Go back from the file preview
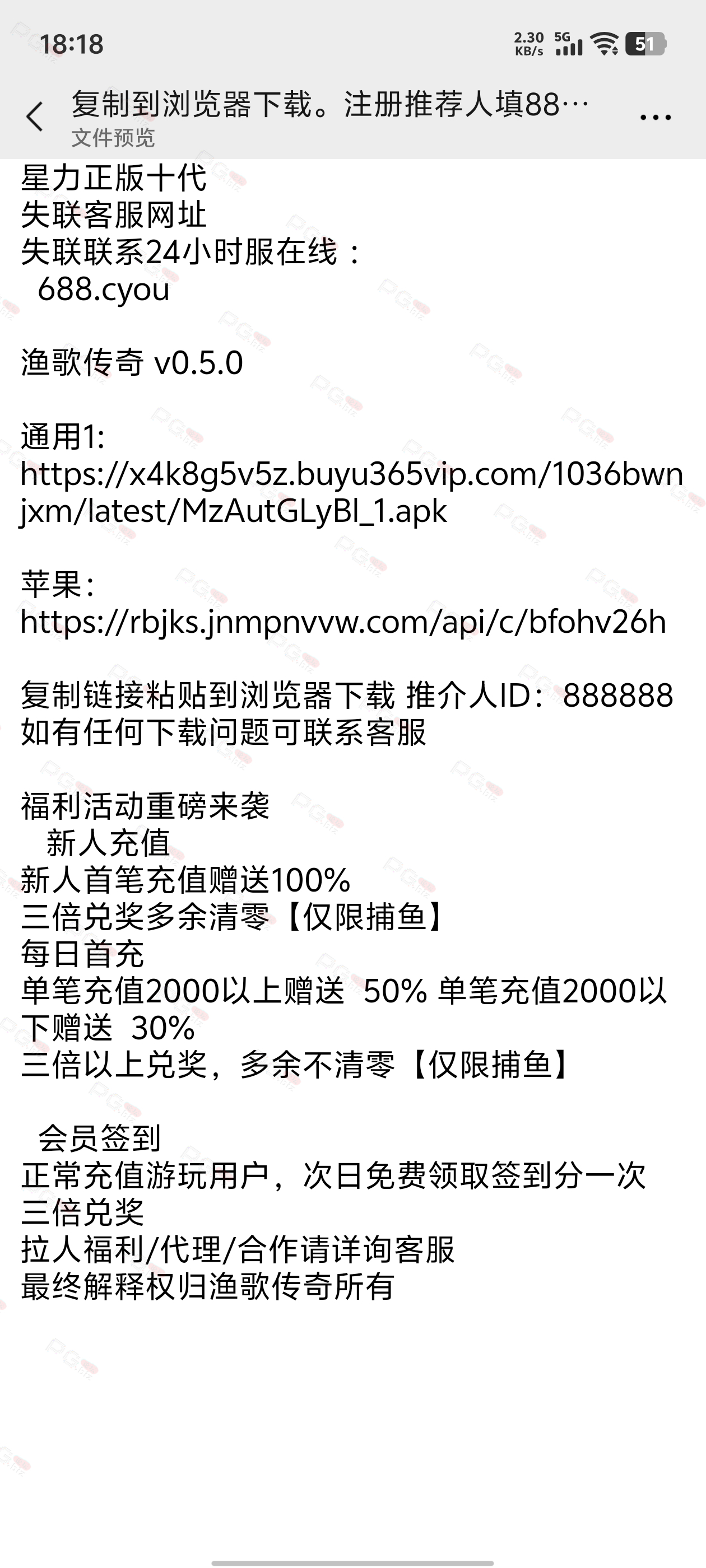706x1568 pixels. click(x=35, y=116)
